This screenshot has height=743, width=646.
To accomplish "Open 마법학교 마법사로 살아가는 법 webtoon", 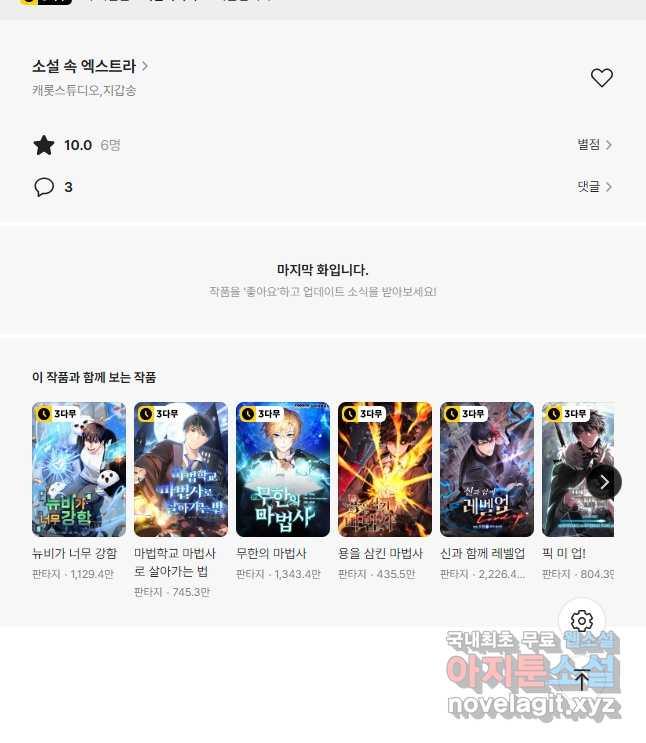I will [181, 470].
